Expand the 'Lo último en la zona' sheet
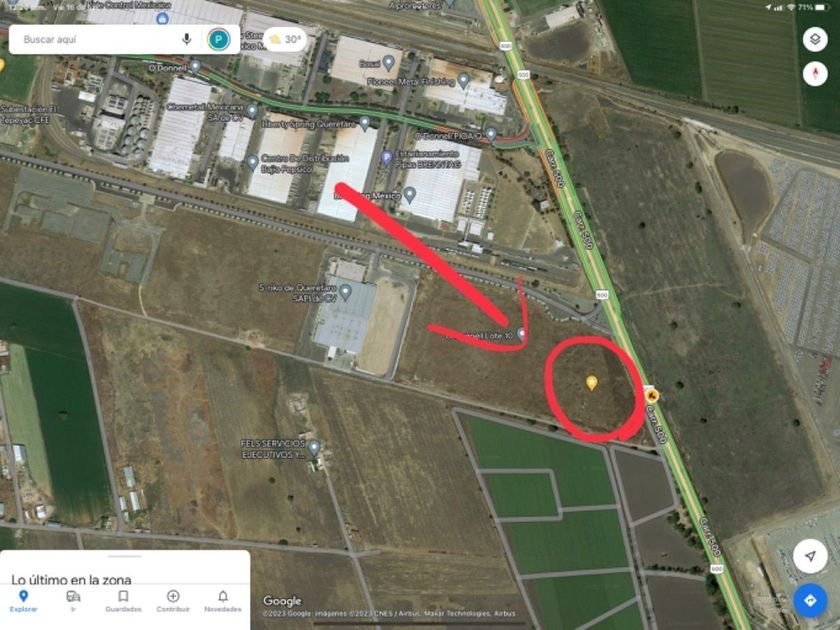Image resolution: width=840 pixels, height=630 pixels. 125,567
